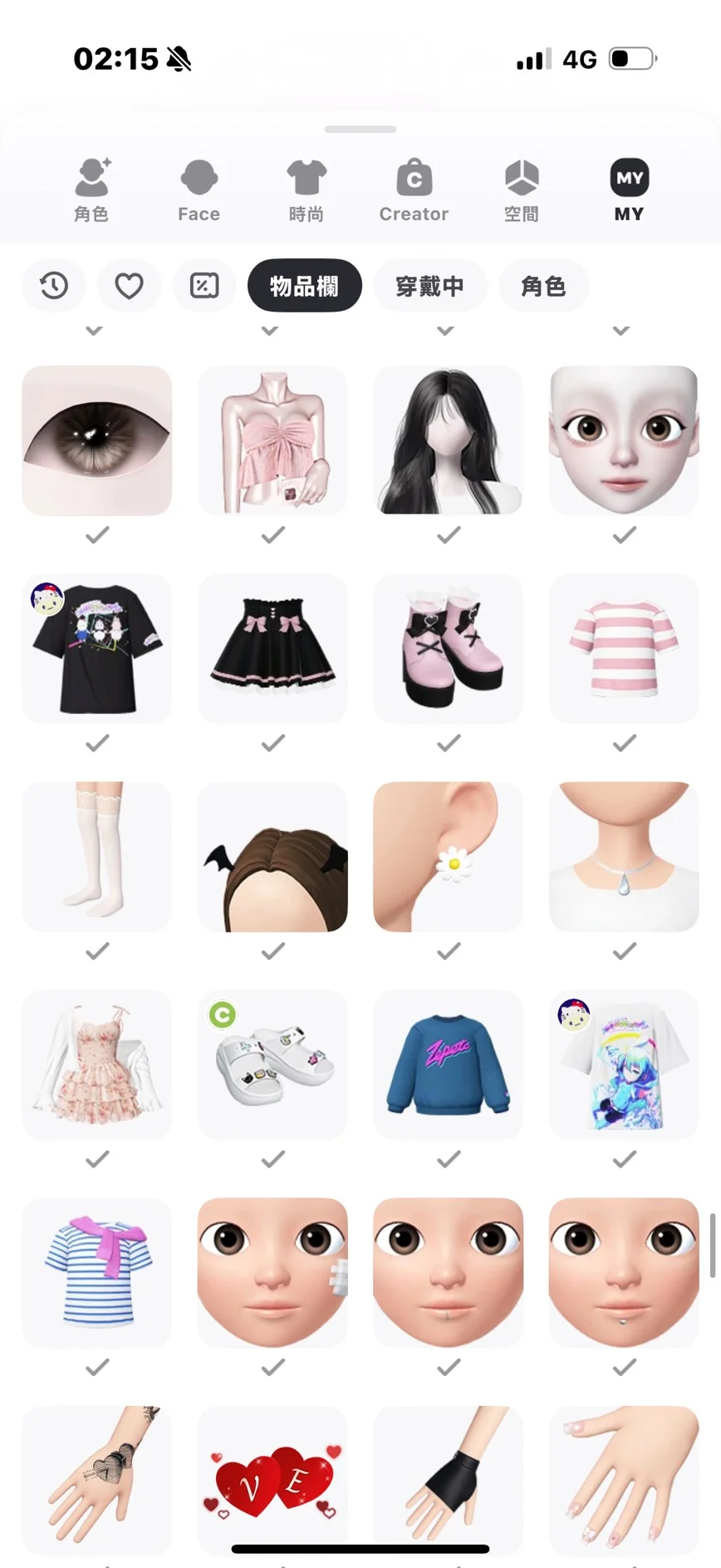The height and width of the screenshot is (1568, 721).
Task: Select the pink striped t-shirt
Action: click(x=624, y=648)
